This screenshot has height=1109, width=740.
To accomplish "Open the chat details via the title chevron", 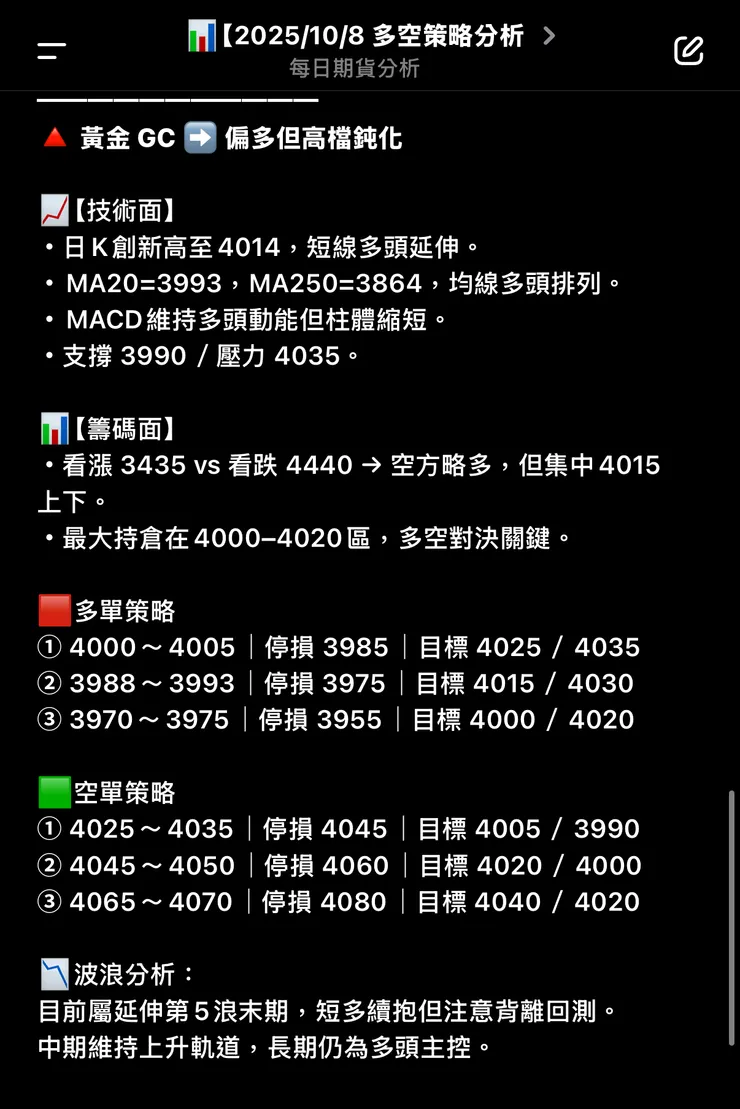I will coord(548,35).
